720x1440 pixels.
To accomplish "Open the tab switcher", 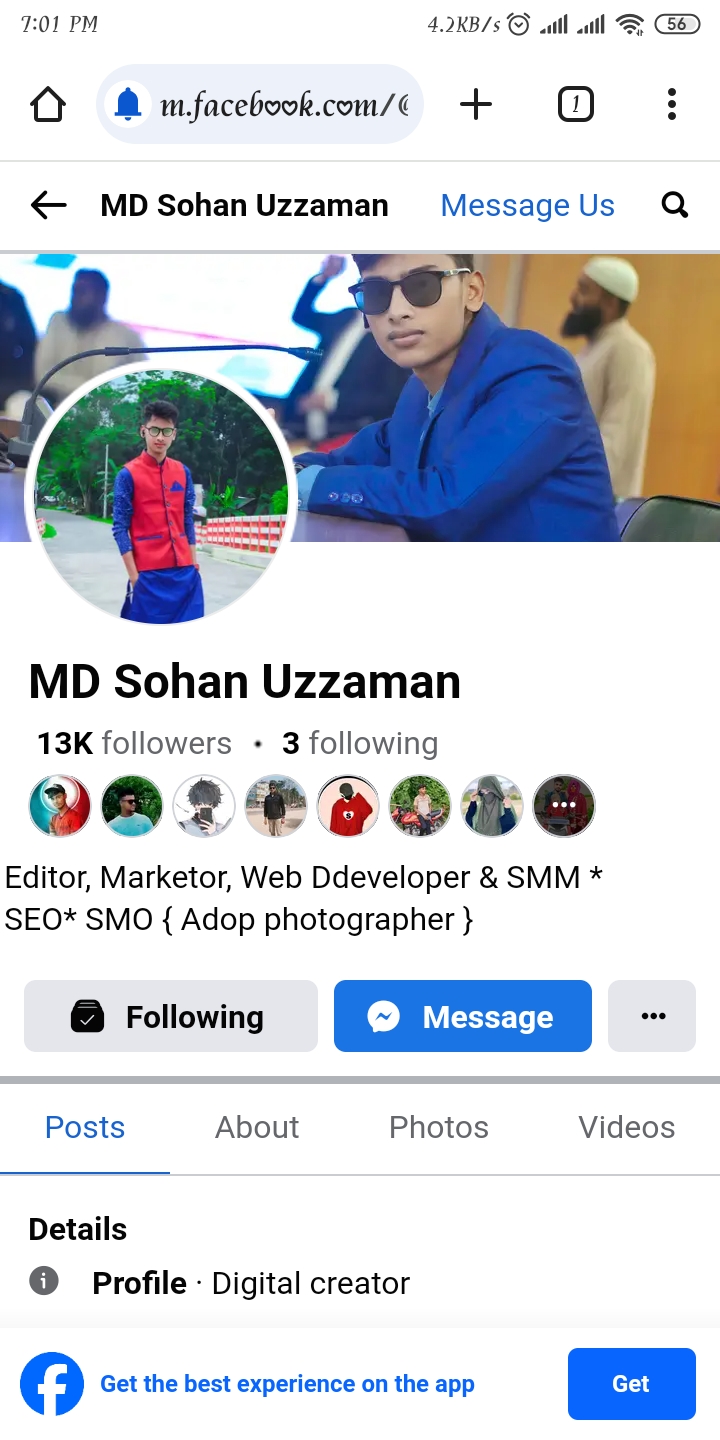I will pyautogui.click(x=575, y=104).
